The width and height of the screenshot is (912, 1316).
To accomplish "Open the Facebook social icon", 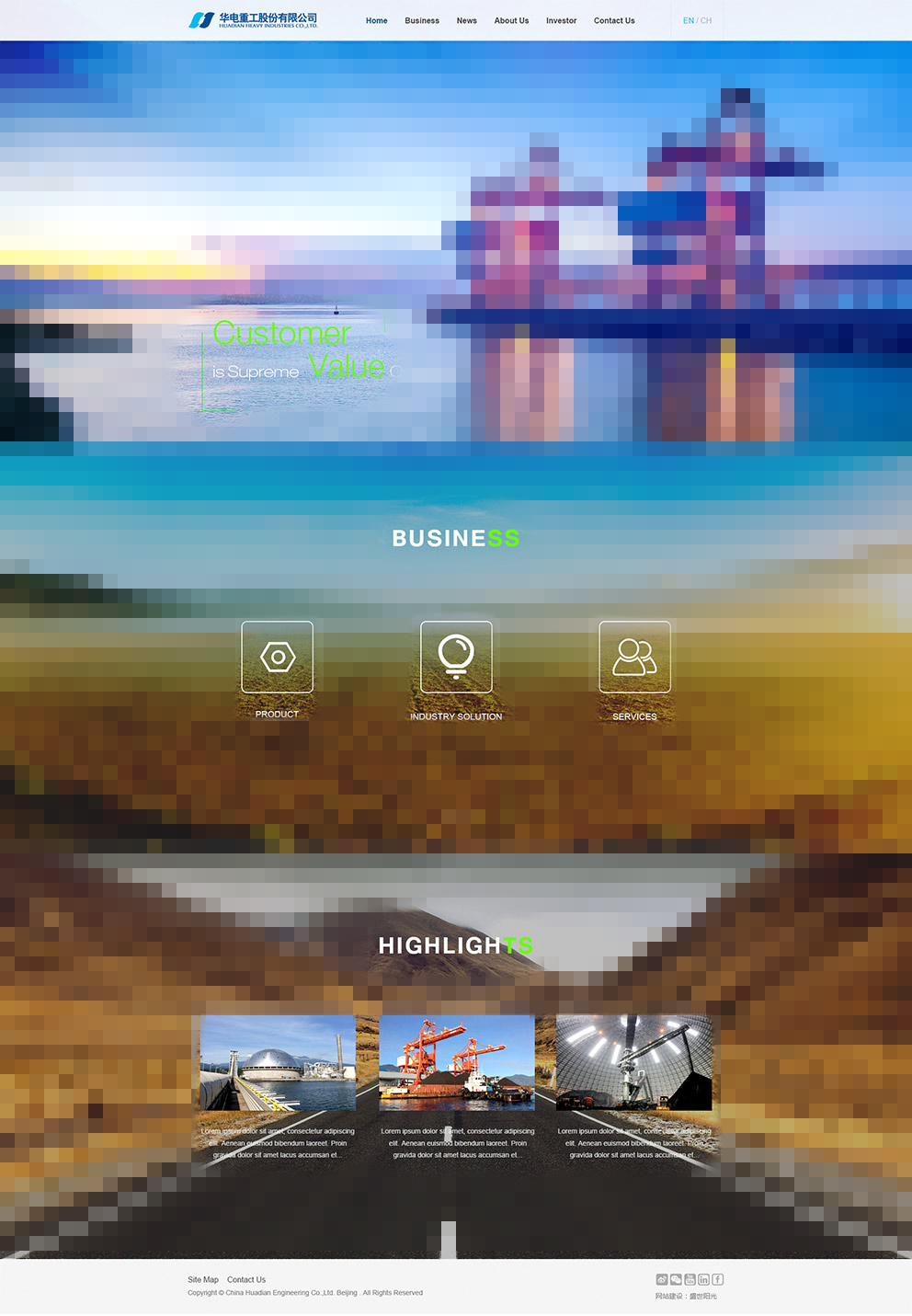I will tap(718, 1279).
